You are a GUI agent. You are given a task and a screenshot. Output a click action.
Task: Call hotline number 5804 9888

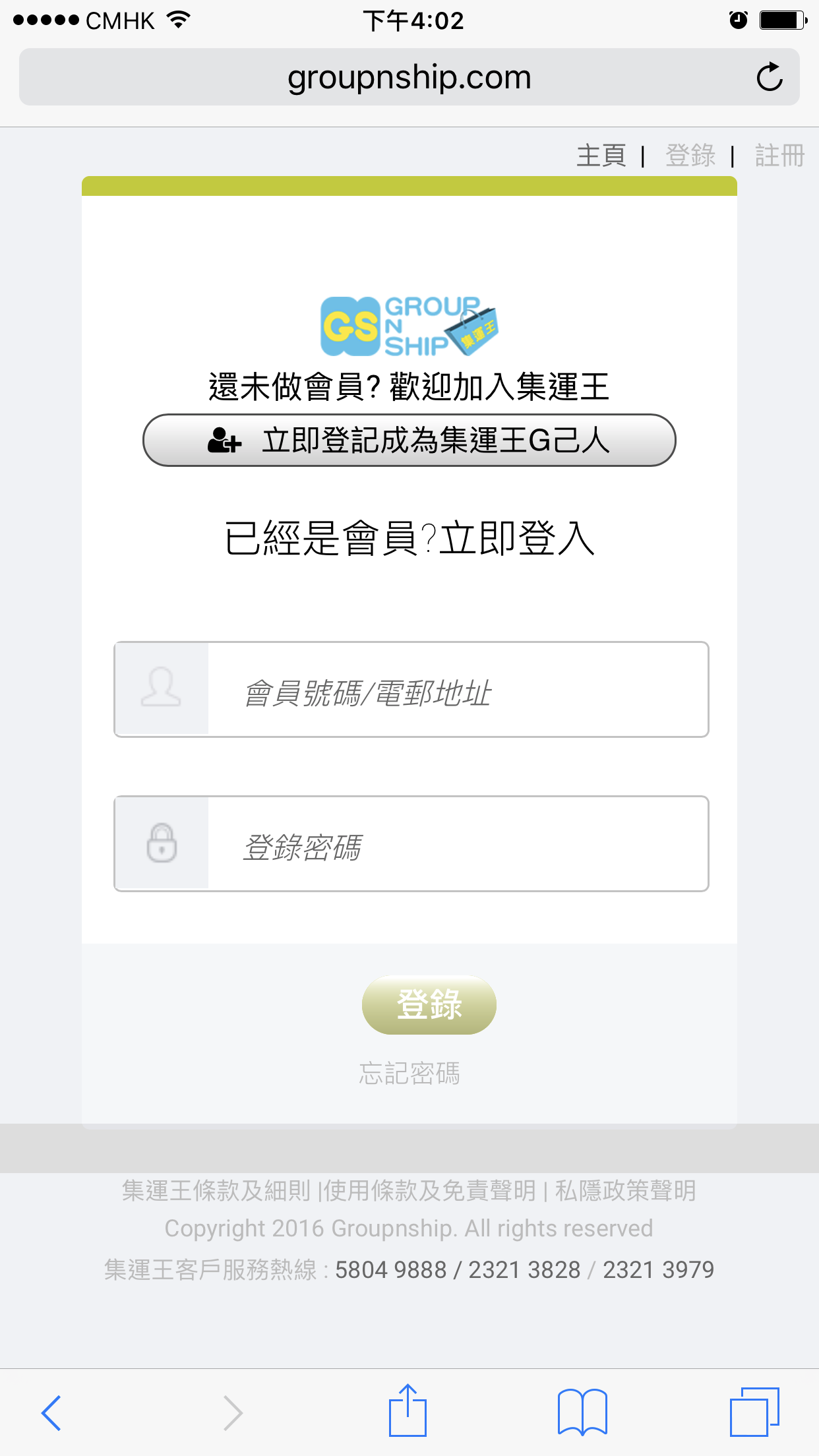[x=390, y=1269]
